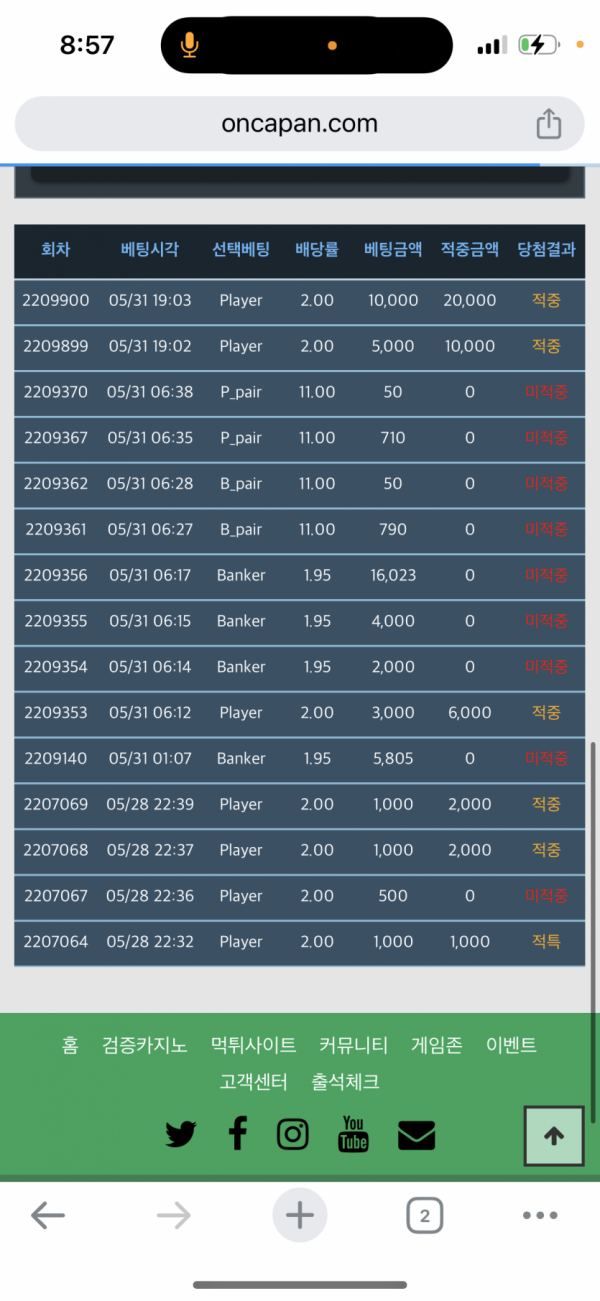Open the YouTube channel icon
The height and width of the screenshot is (1301, 600).
353,1134
